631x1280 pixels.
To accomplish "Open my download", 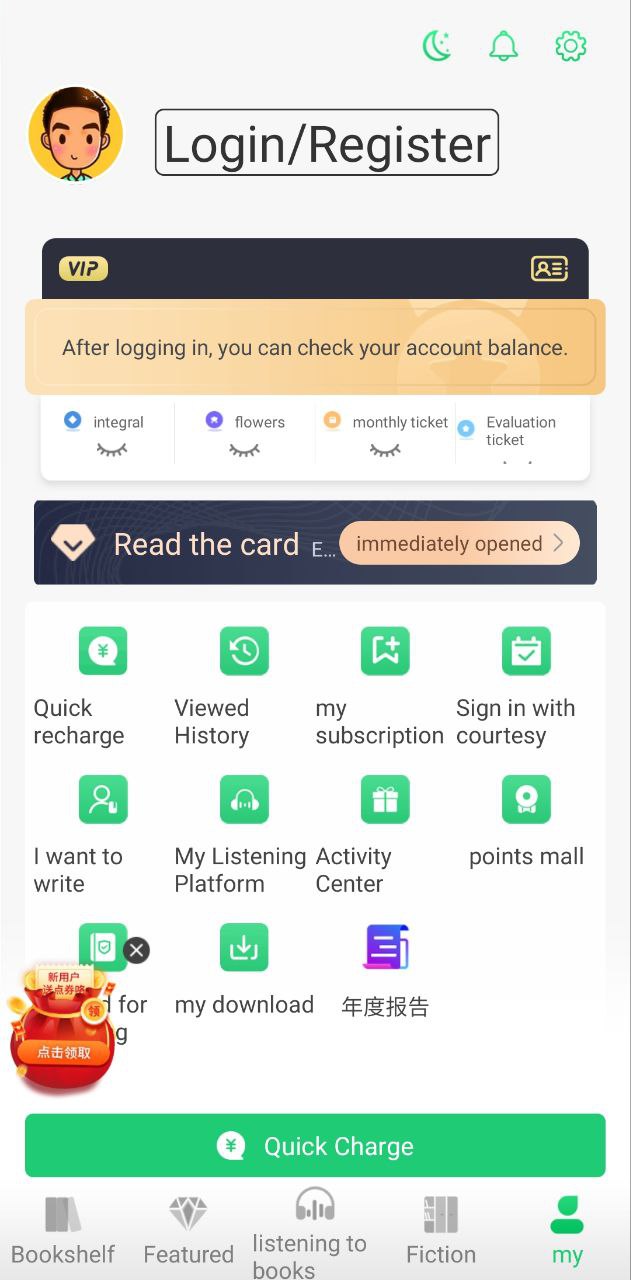I will click(x=244, y=948).
